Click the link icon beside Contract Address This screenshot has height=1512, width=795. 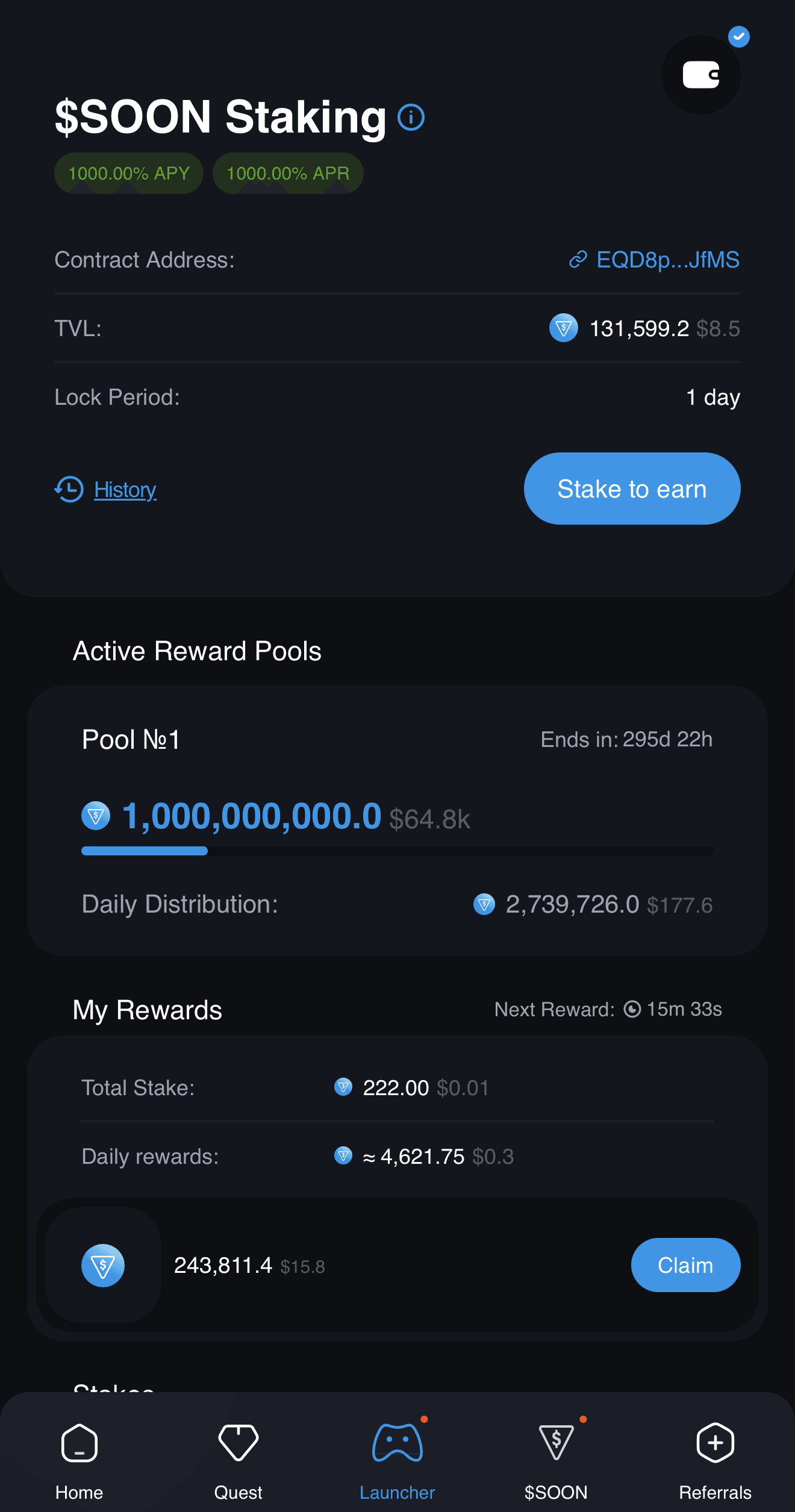579,259
